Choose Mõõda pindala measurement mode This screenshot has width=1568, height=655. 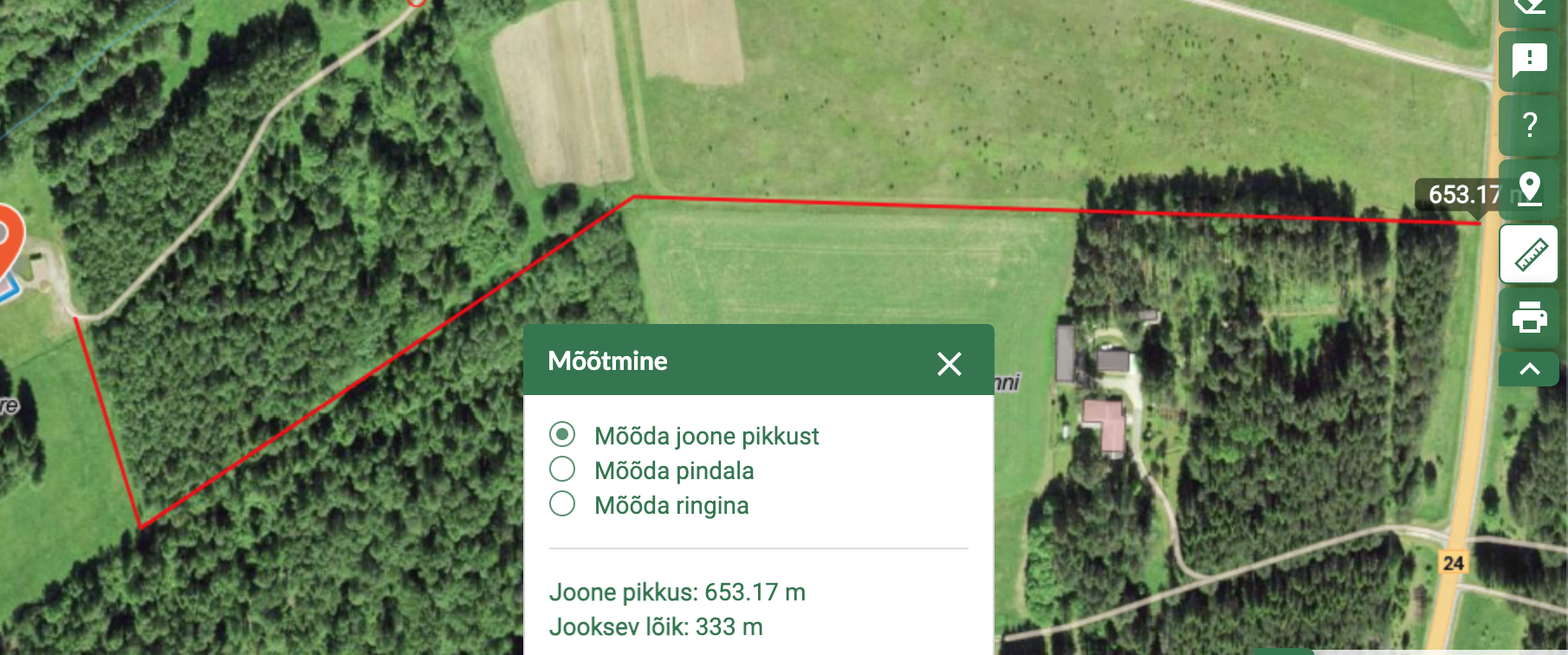coord(562,470)
